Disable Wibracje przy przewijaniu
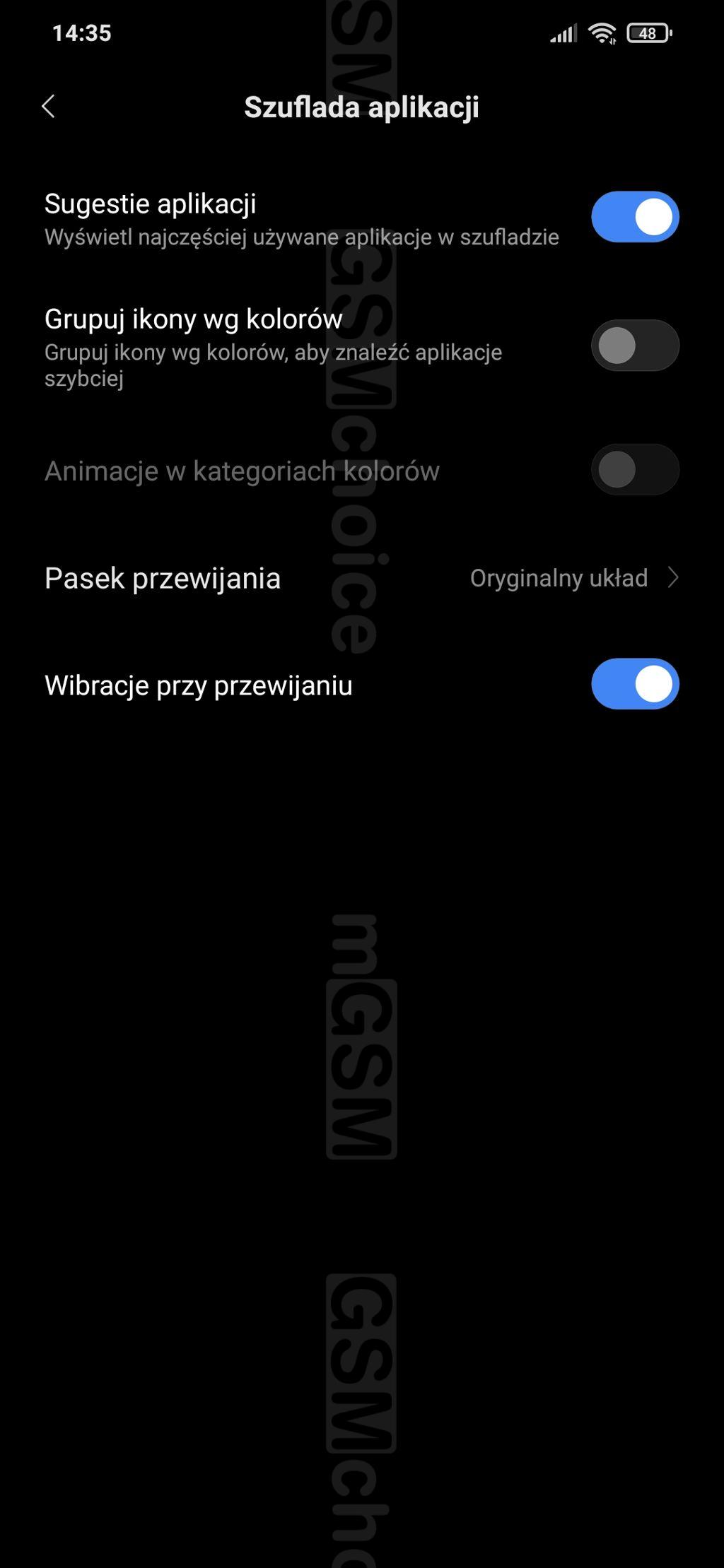This screenshot has width=724, height=1568. coord(634,684)
